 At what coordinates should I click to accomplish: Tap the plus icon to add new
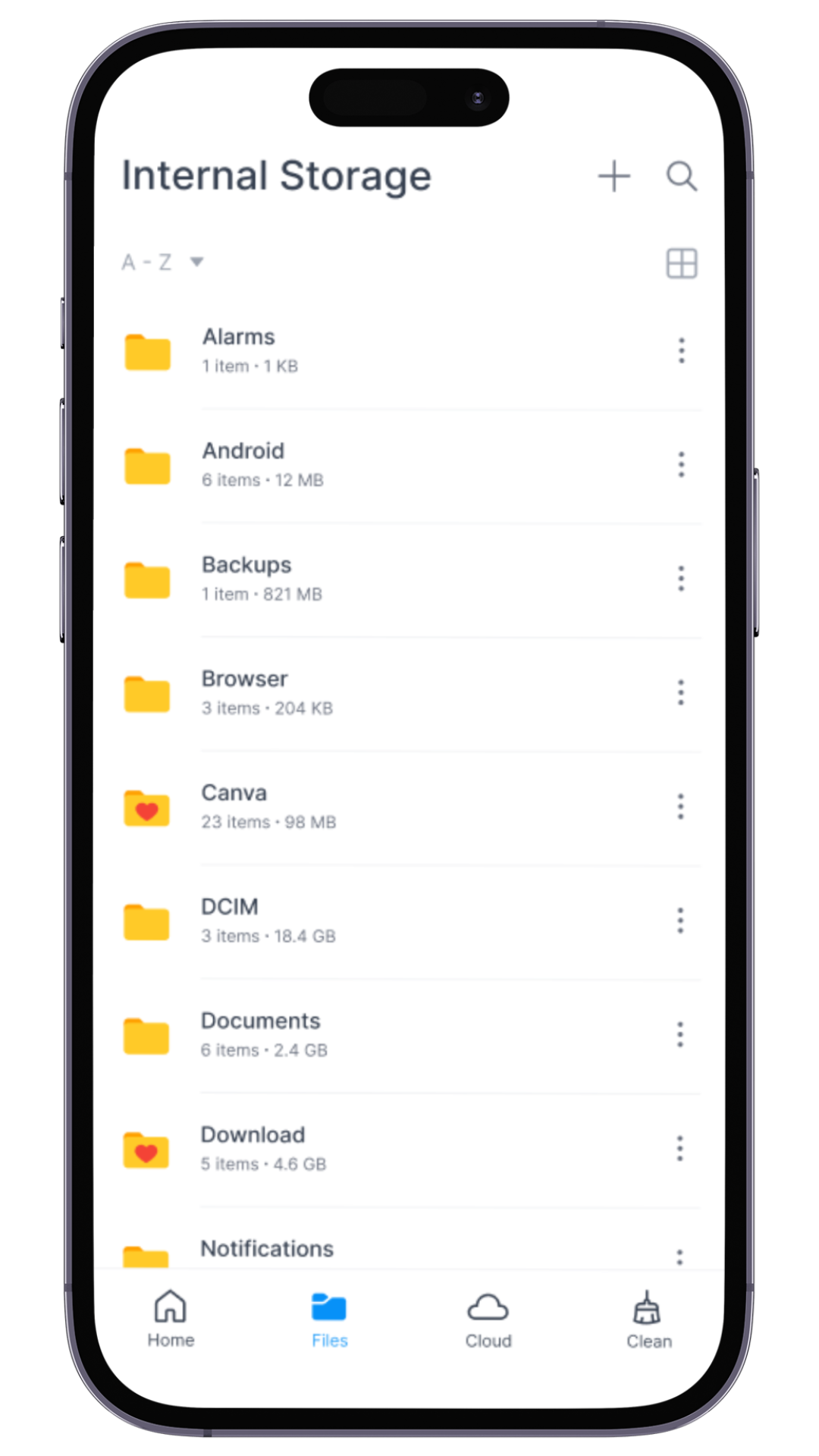[613, 176]
